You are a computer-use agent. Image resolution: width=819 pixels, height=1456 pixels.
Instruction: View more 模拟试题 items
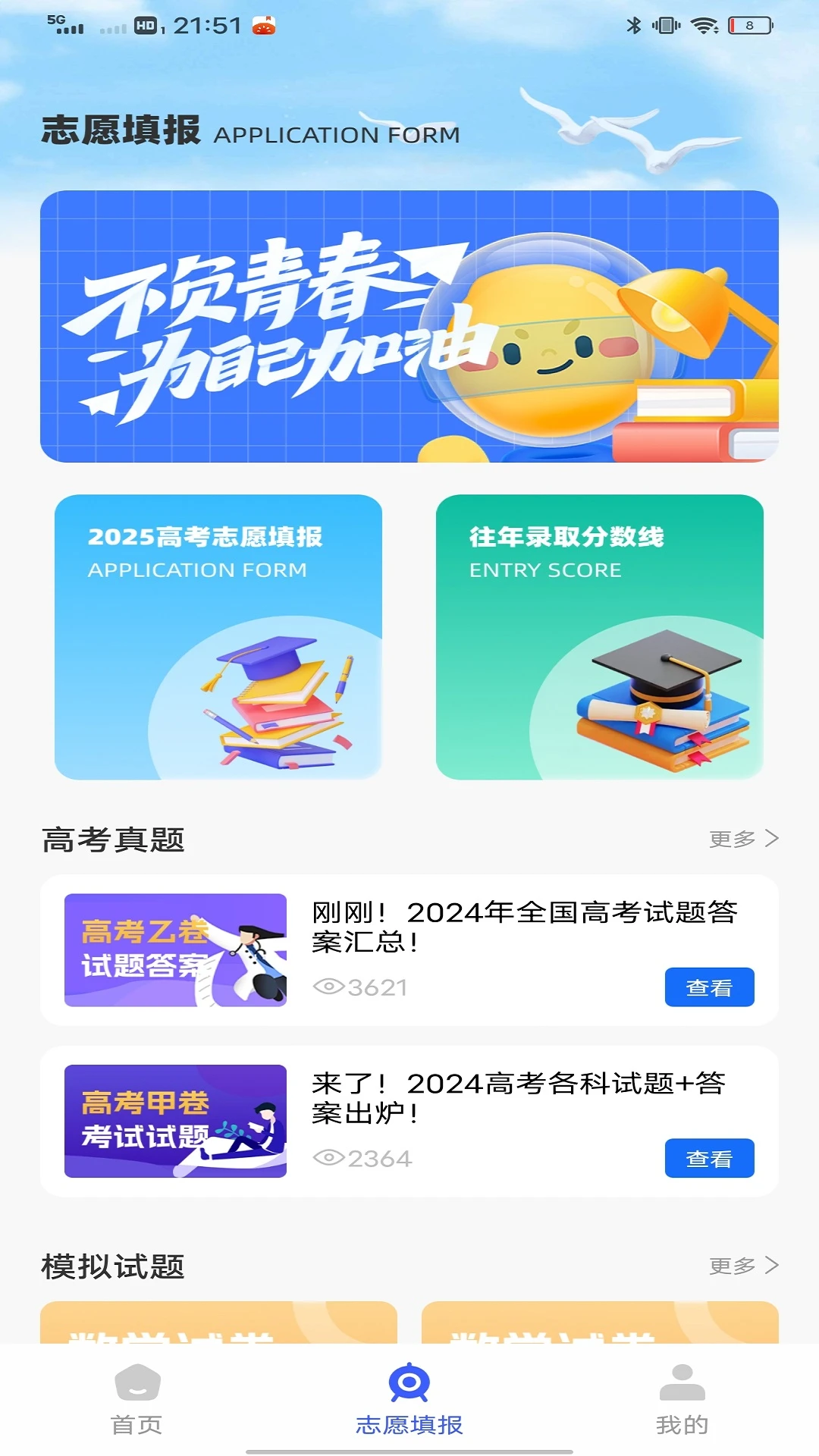(743, 1266)
